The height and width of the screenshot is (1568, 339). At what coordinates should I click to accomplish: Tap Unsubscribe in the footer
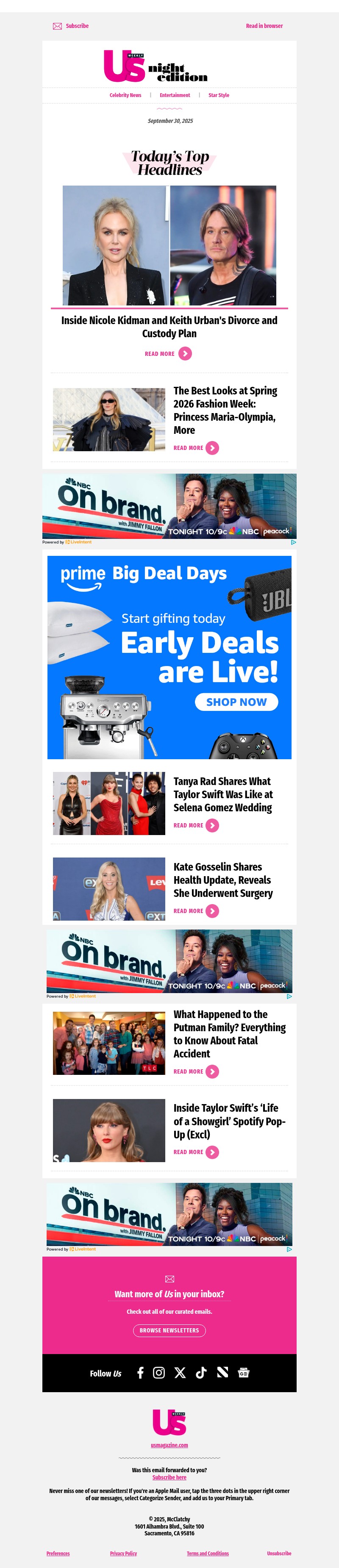[279, 1554]
